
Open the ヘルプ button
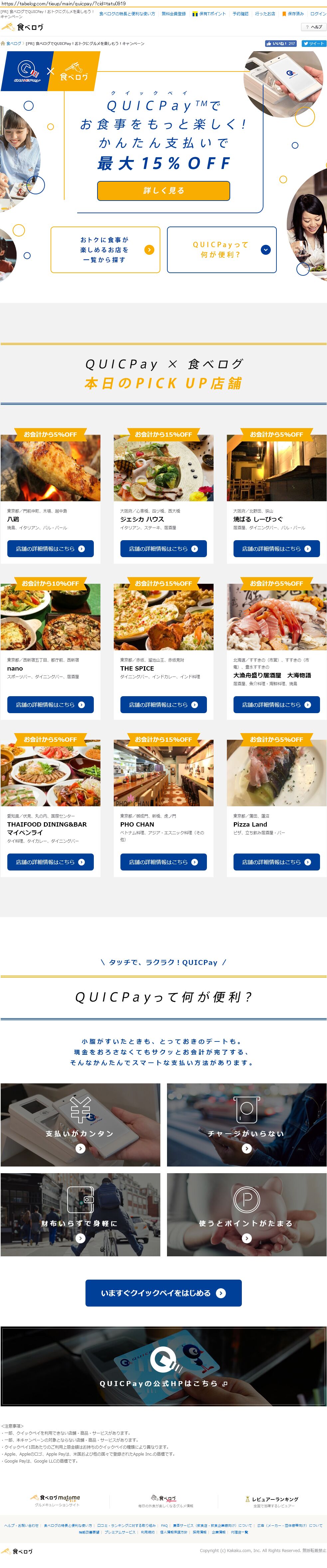click(x=314, y=27)
